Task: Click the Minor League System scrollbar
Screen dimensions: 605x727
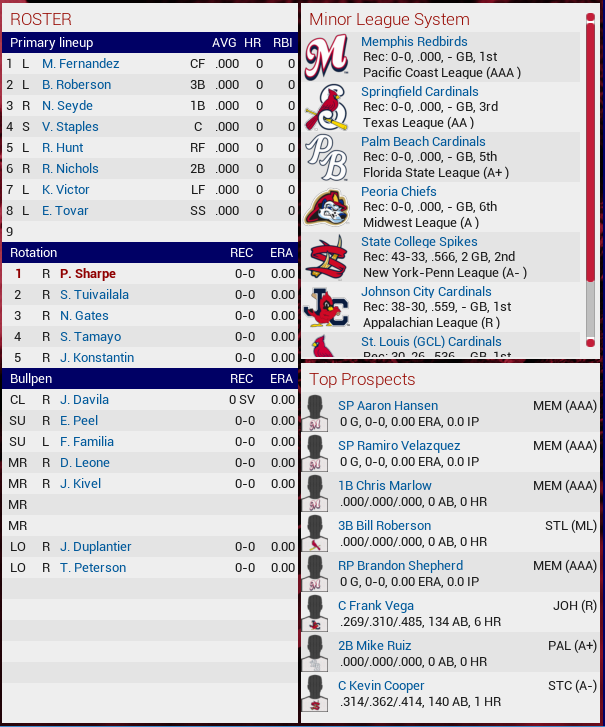Action: pos(590,150)
